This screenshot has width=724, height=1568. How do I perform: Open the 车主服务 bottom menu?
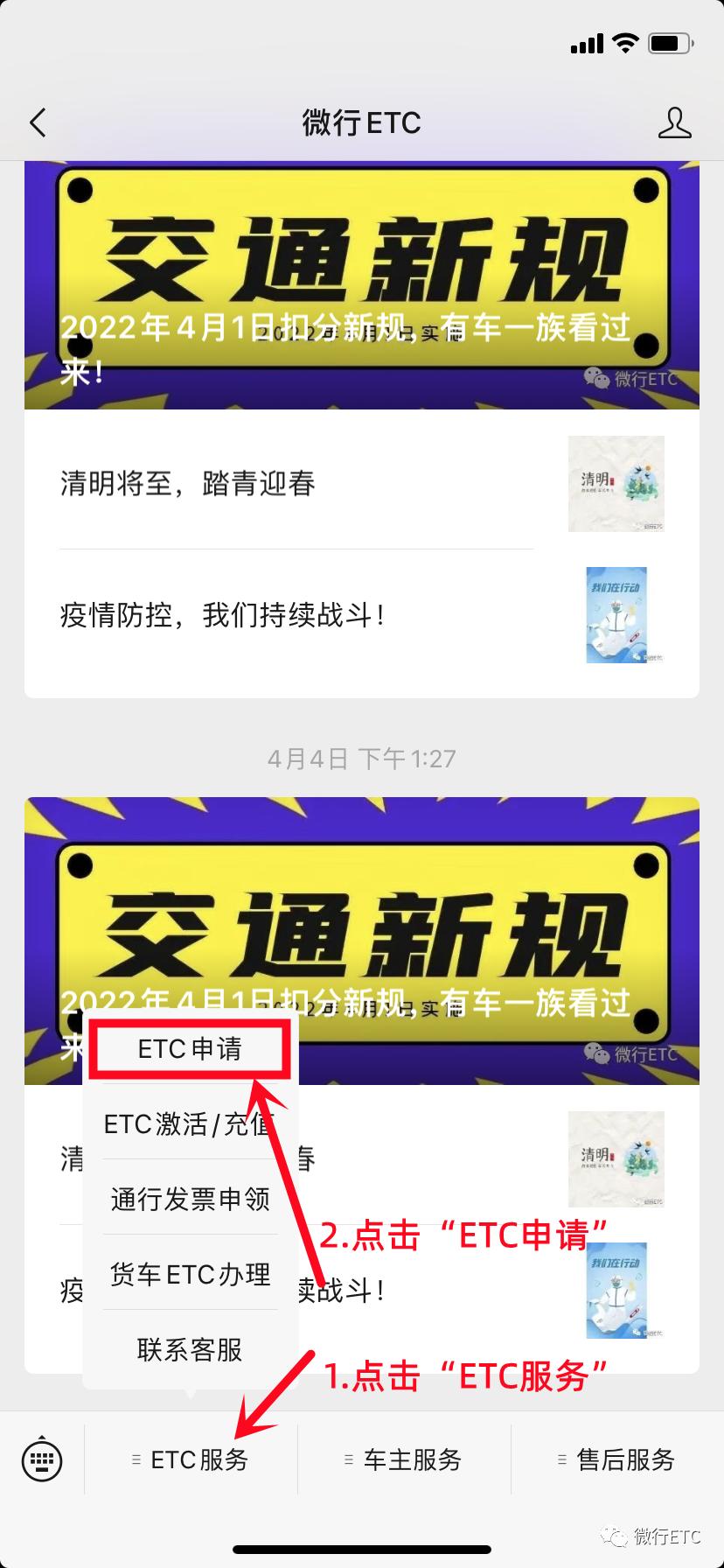click(407, 1459)
